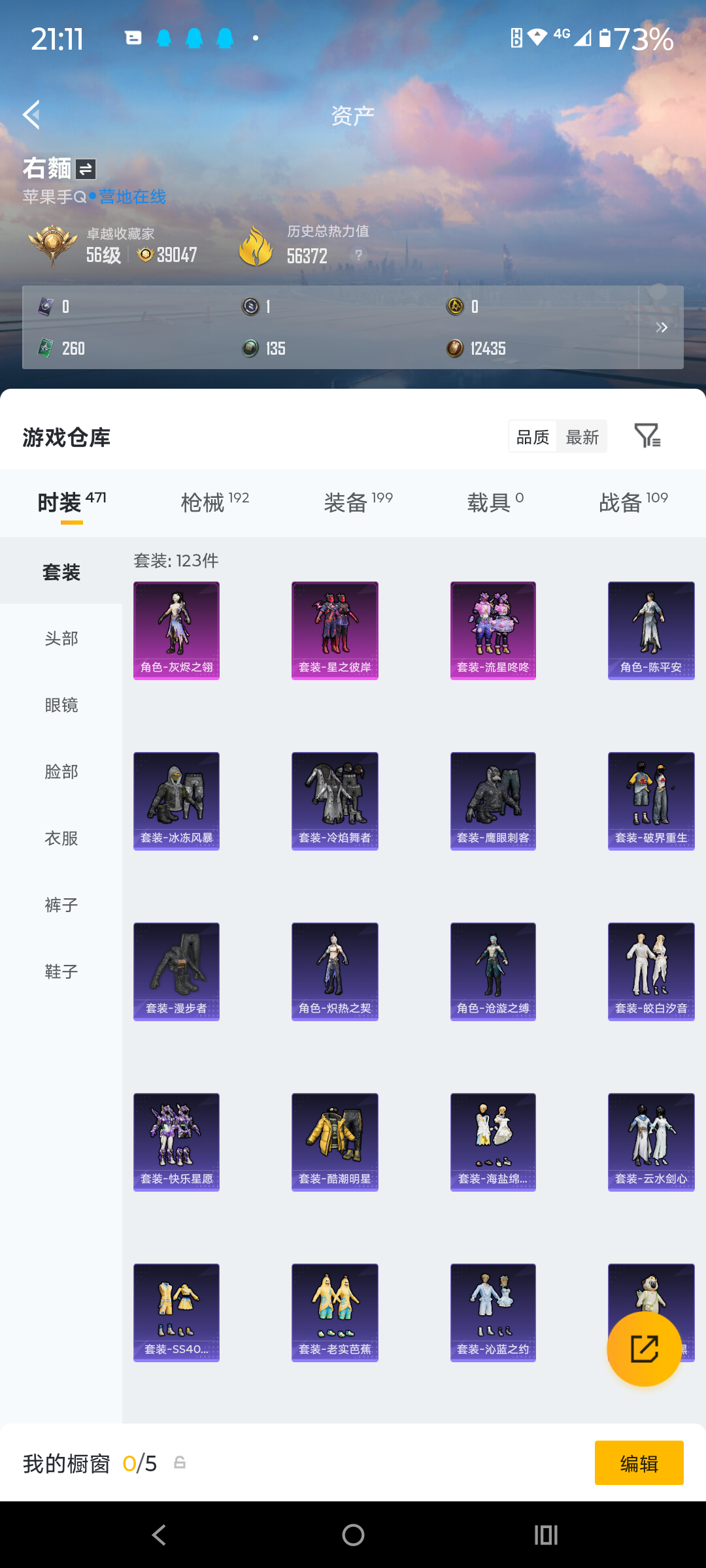Open the 套装-冰冻风暴 item
Image resolution: width=706 pixels, height=1568 pixels.
coord(176,801)
